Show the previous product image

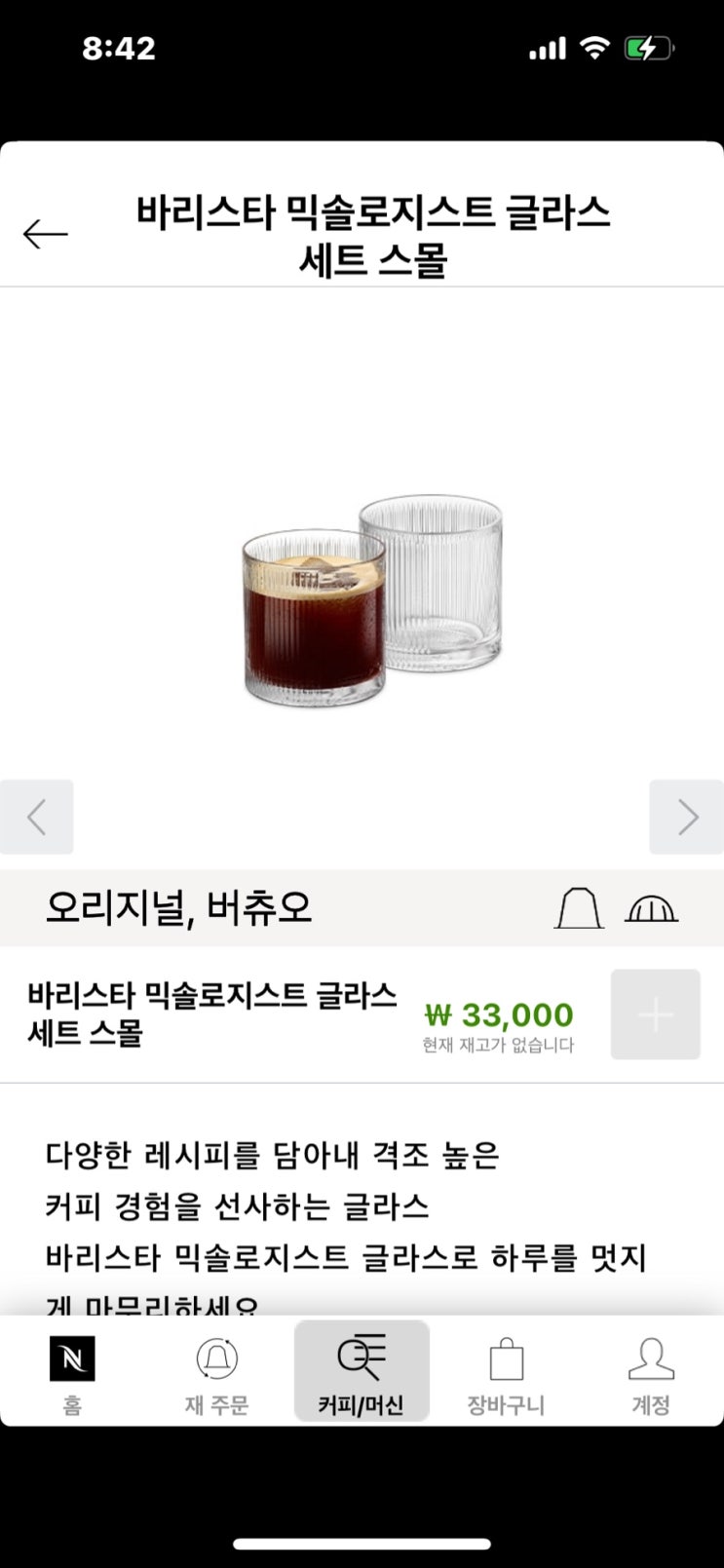click(37, 817)
